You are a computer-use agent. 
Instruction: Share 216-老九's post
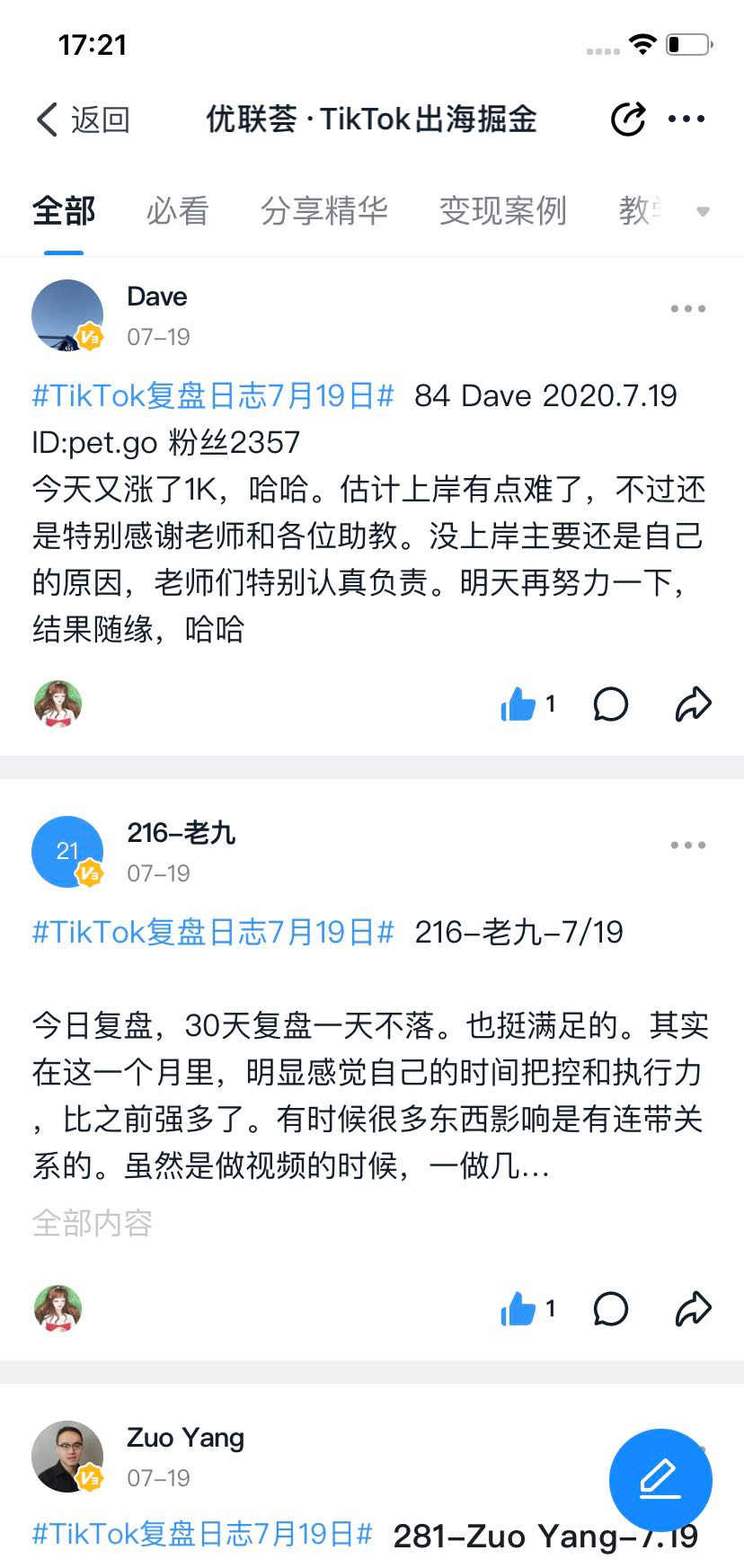coord(693,1309)
